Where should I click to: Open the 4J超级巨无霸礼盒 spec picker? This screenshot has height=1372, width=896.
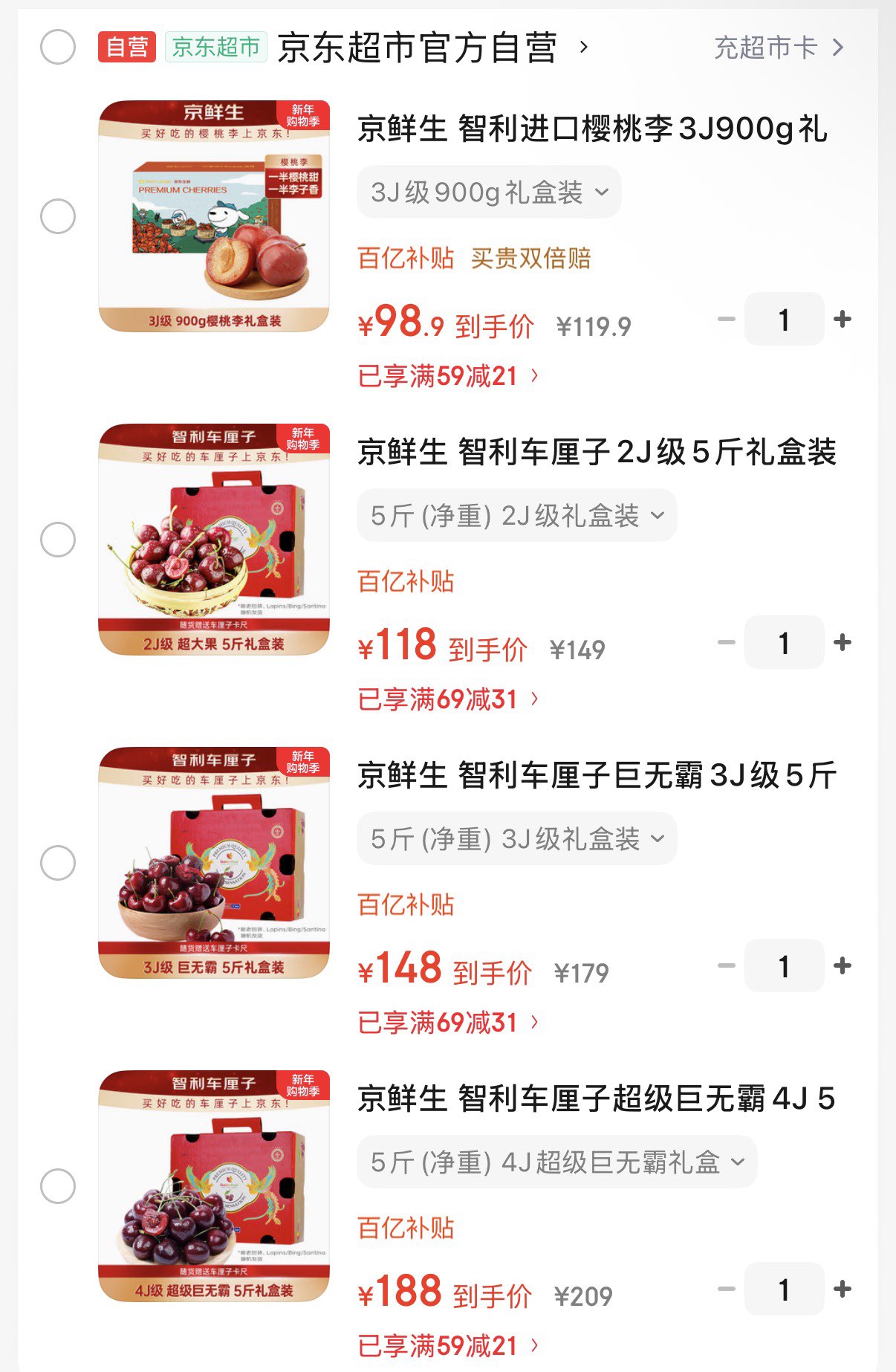[556, 1162]
